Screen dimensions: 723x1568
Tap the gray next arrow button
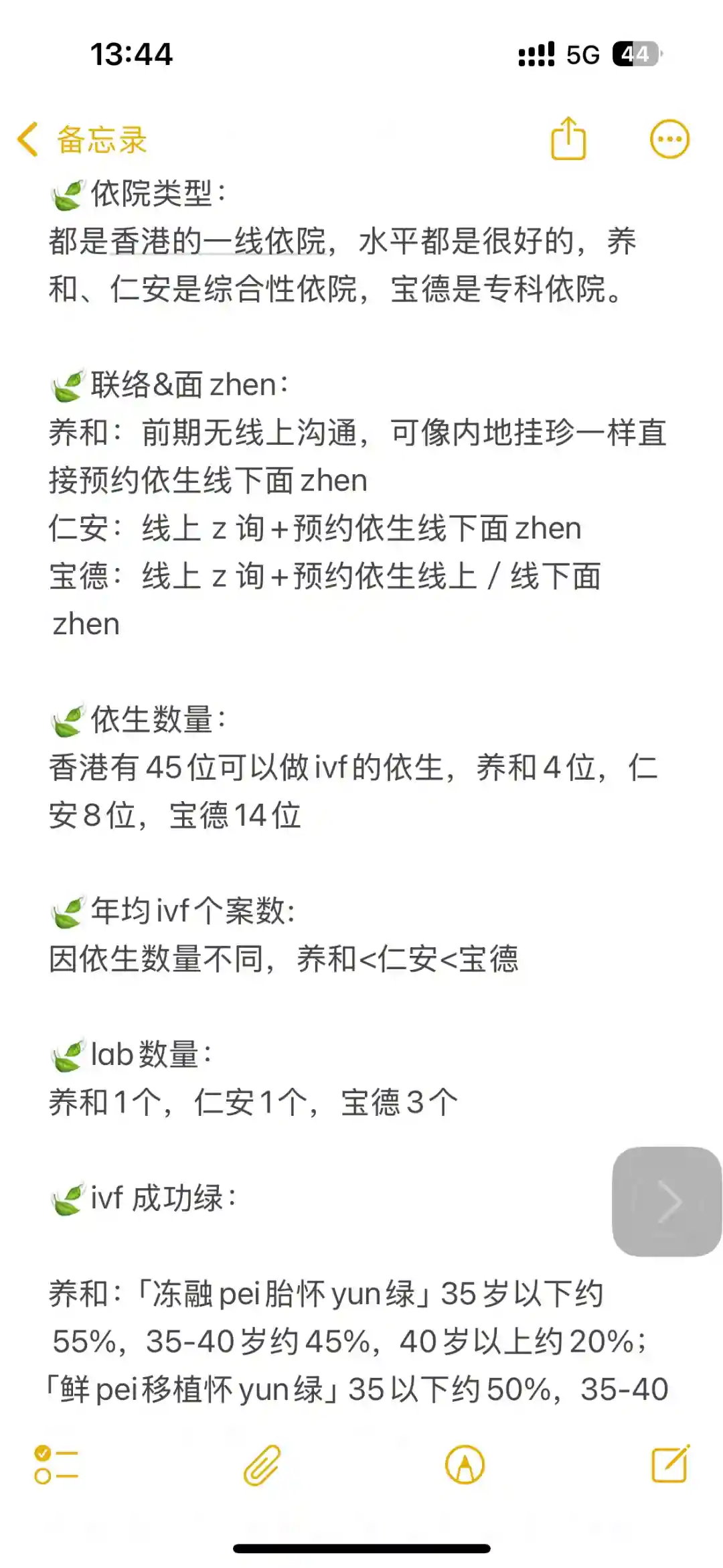point(667,1201)
